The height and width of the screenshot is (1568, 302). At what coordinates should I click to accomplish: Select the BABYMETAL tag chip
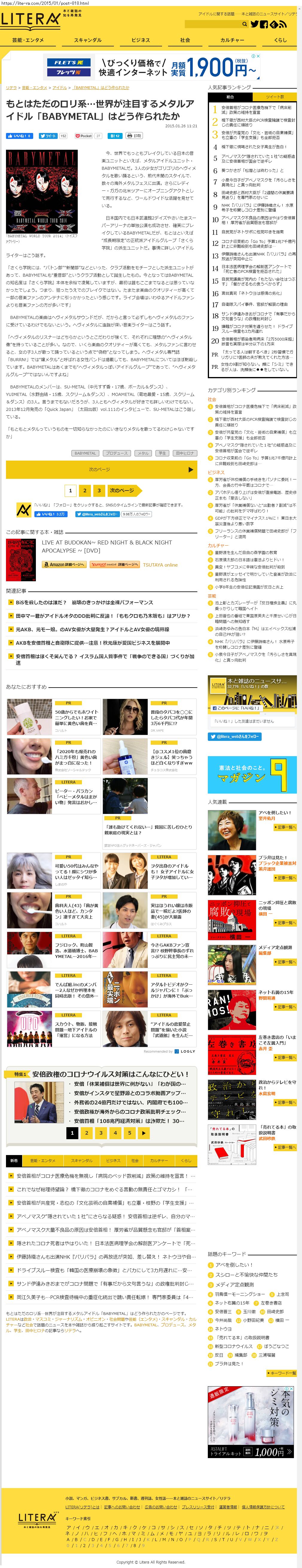pyautogui.click(x=85, y=453)
